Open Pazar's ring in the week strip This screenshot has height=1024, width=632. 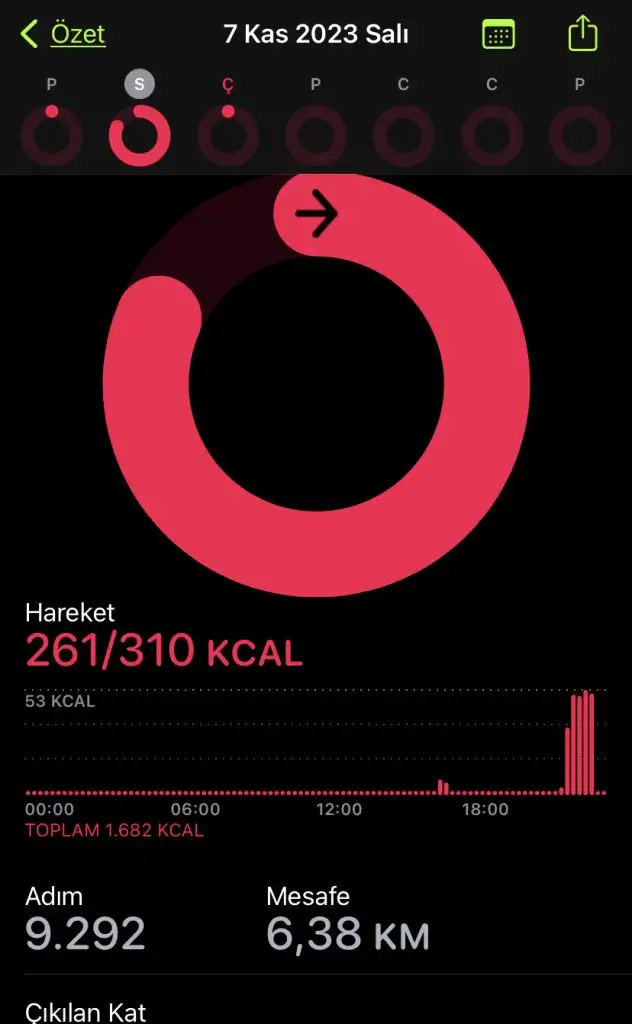coord(579,134)
